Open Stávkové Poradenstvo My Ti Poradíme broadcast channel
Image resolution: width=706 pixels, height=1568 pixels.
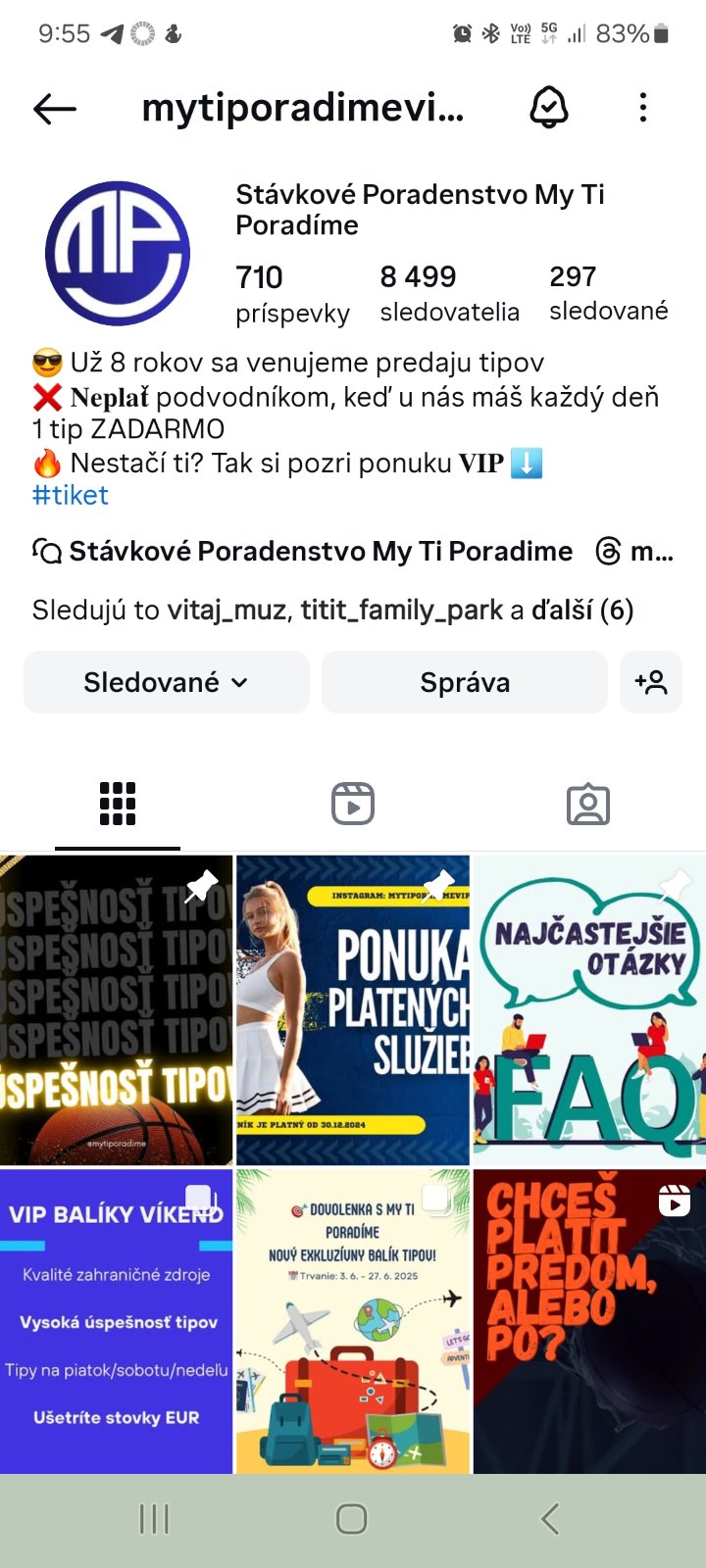(304, 552)
